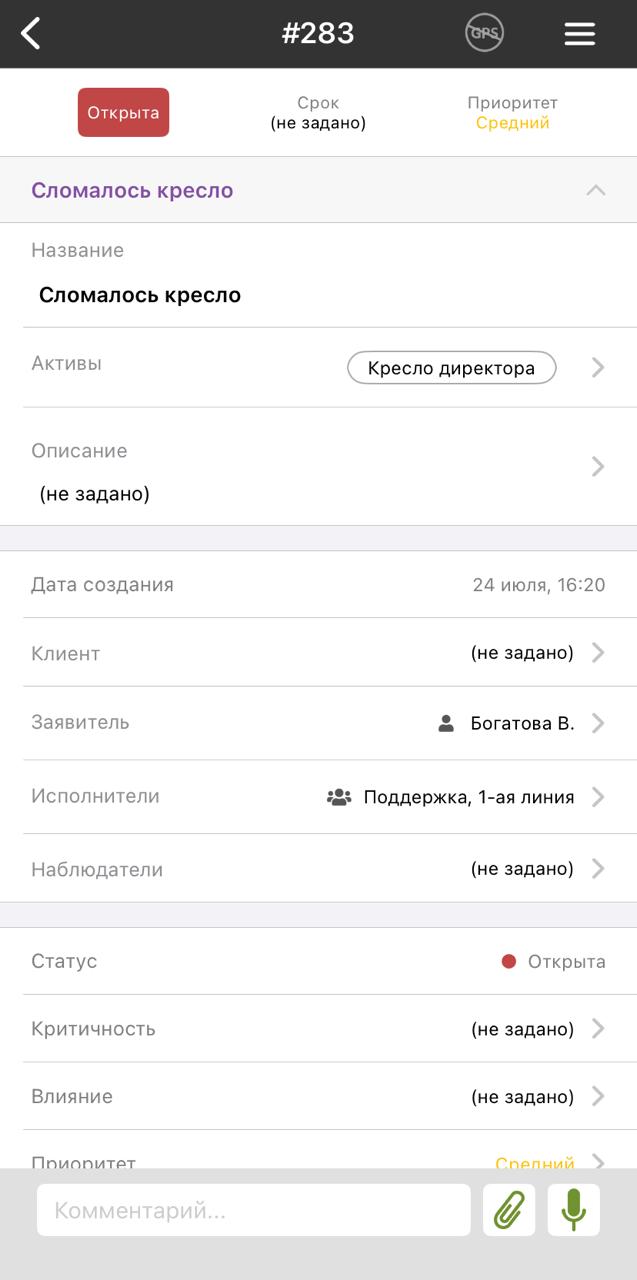Viewport: 637px width, 1280px height.
Task: Open the Влияние row
Action: click(318, 1097)
